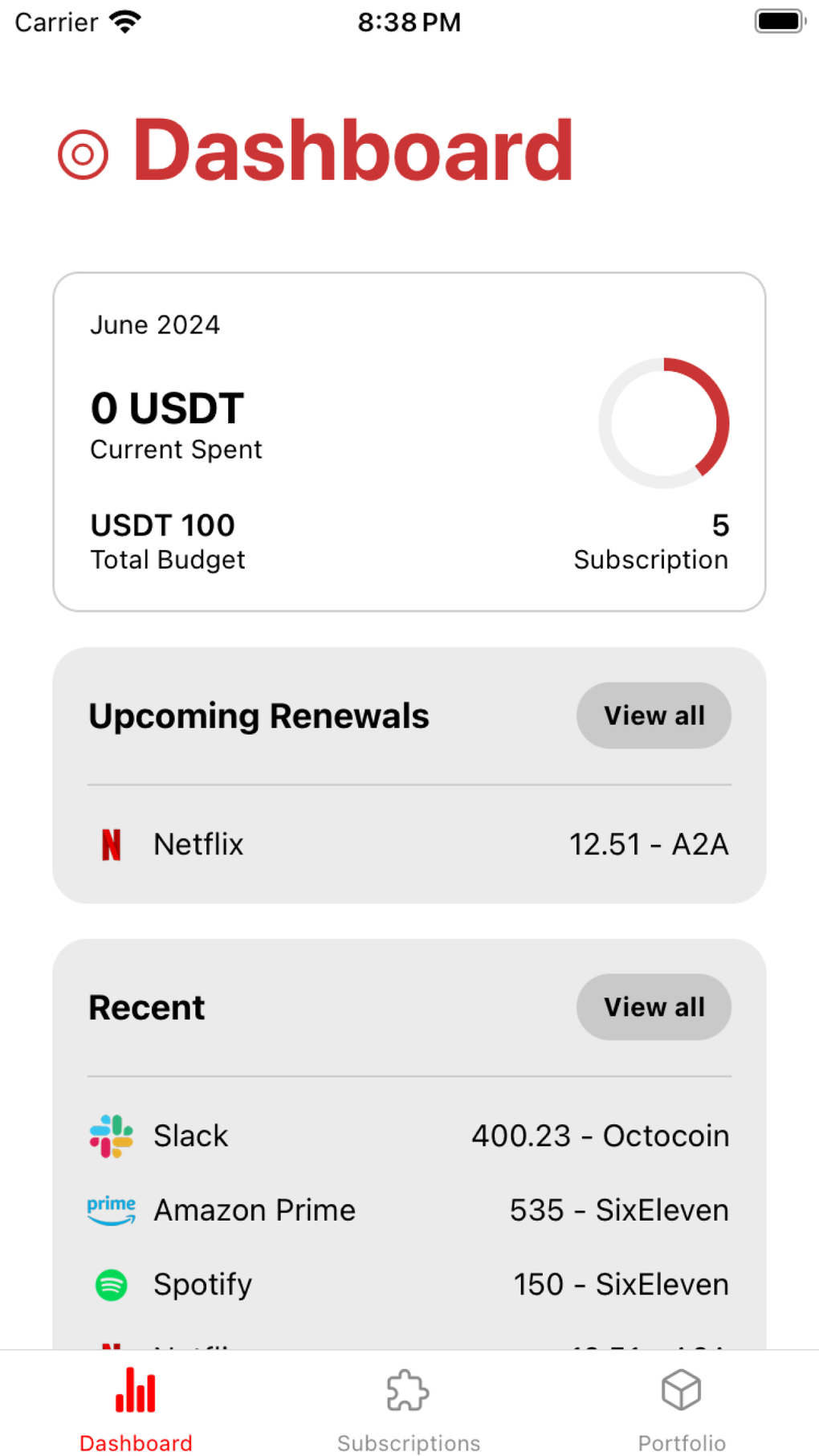Click the red target icon beside Dashboard title

84,152
